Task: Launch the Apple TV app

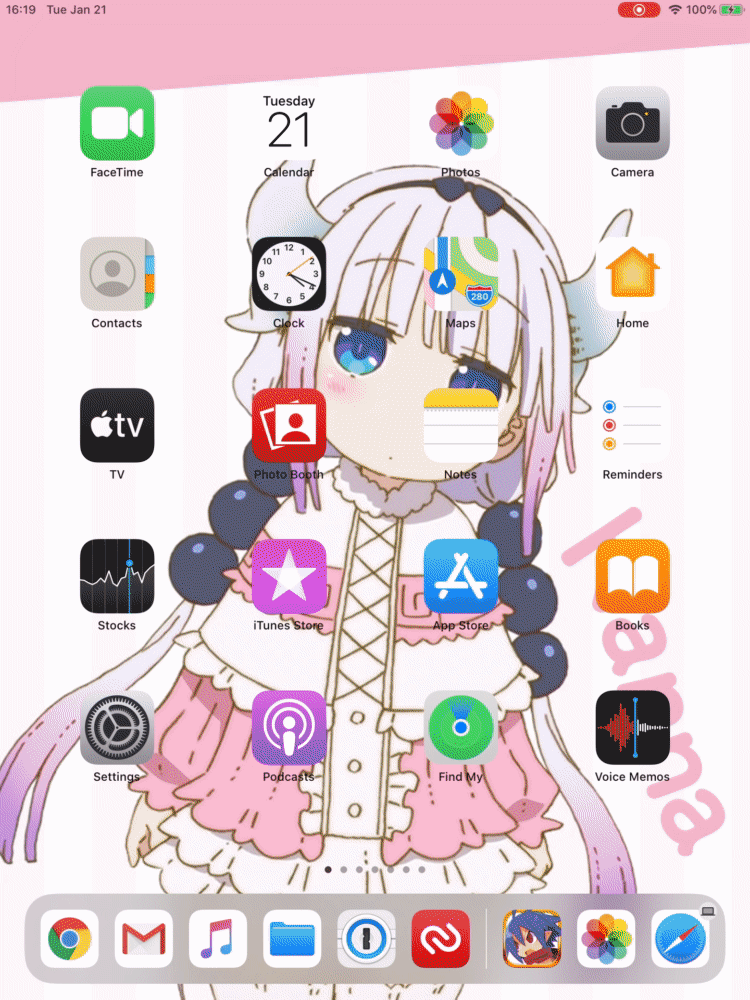Action: (117, 425)
